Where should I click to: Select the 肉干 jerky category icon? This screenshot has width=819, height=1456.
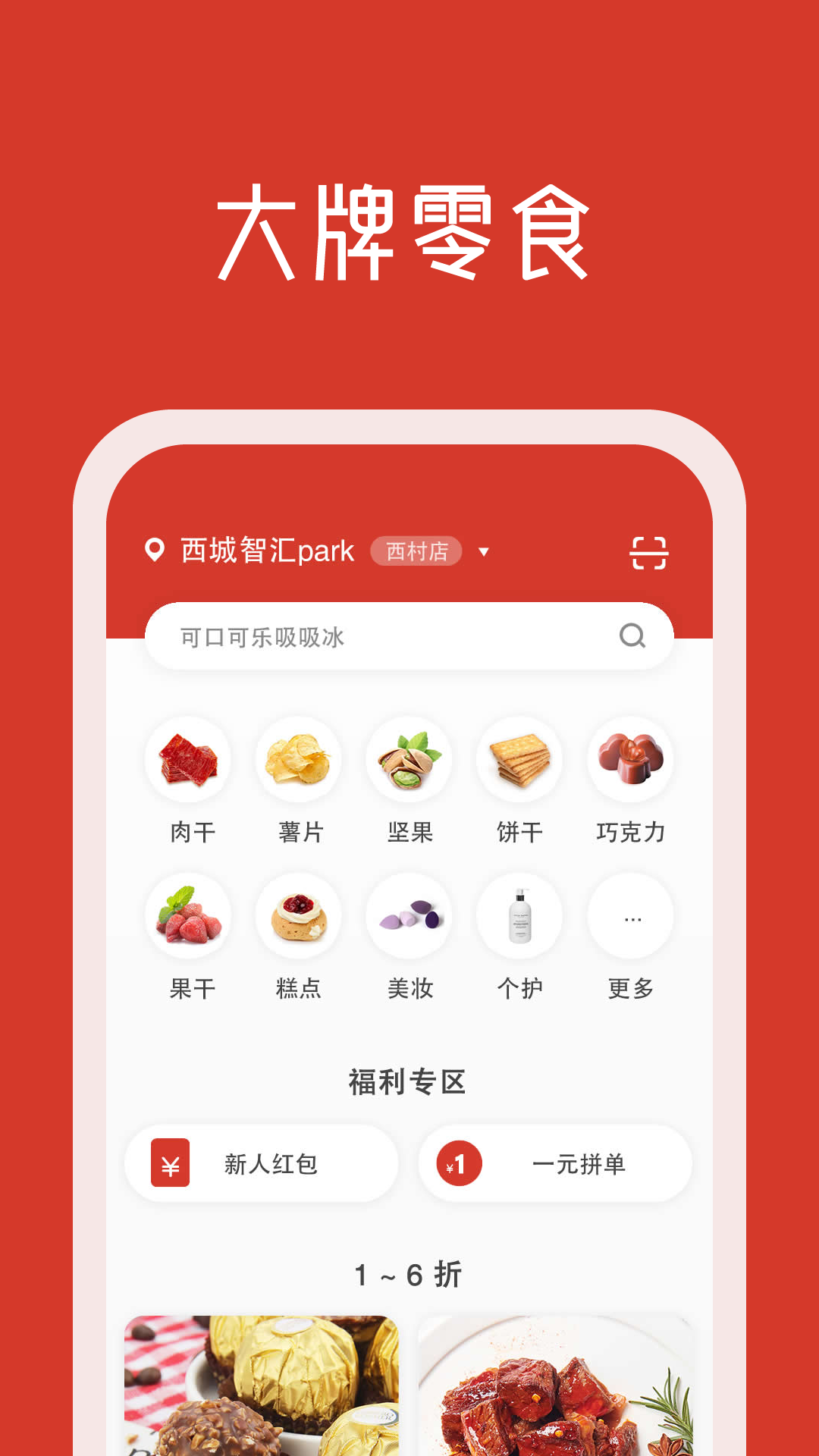click(187, 760)
